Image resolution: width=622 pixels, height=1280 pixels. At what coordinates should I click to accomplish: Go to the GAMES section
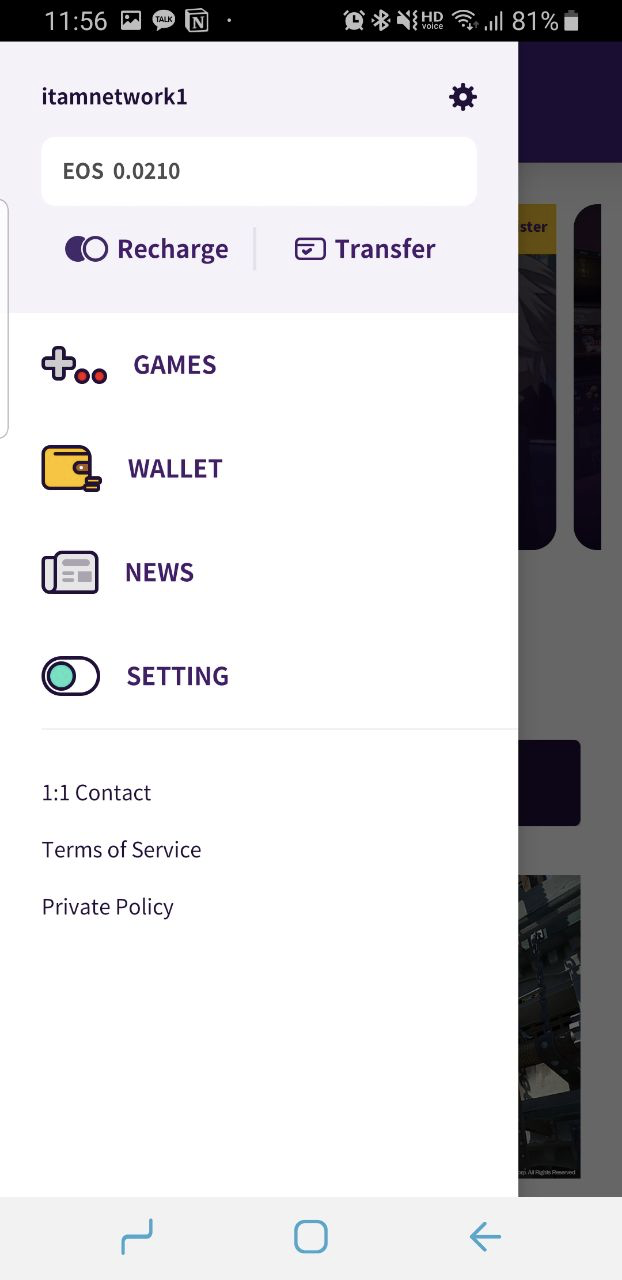(x=129, y=365)
